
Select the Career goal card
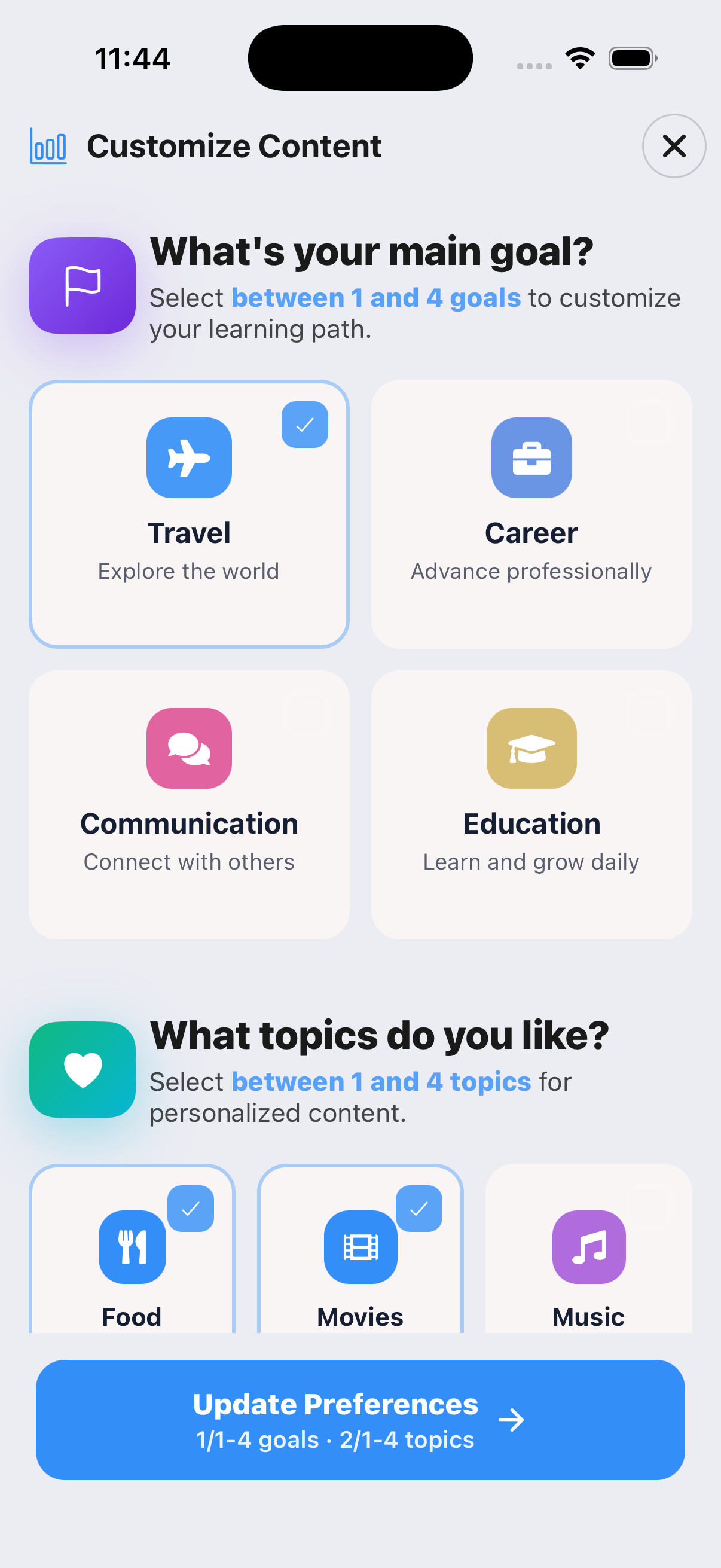click(x=531, y=514)
